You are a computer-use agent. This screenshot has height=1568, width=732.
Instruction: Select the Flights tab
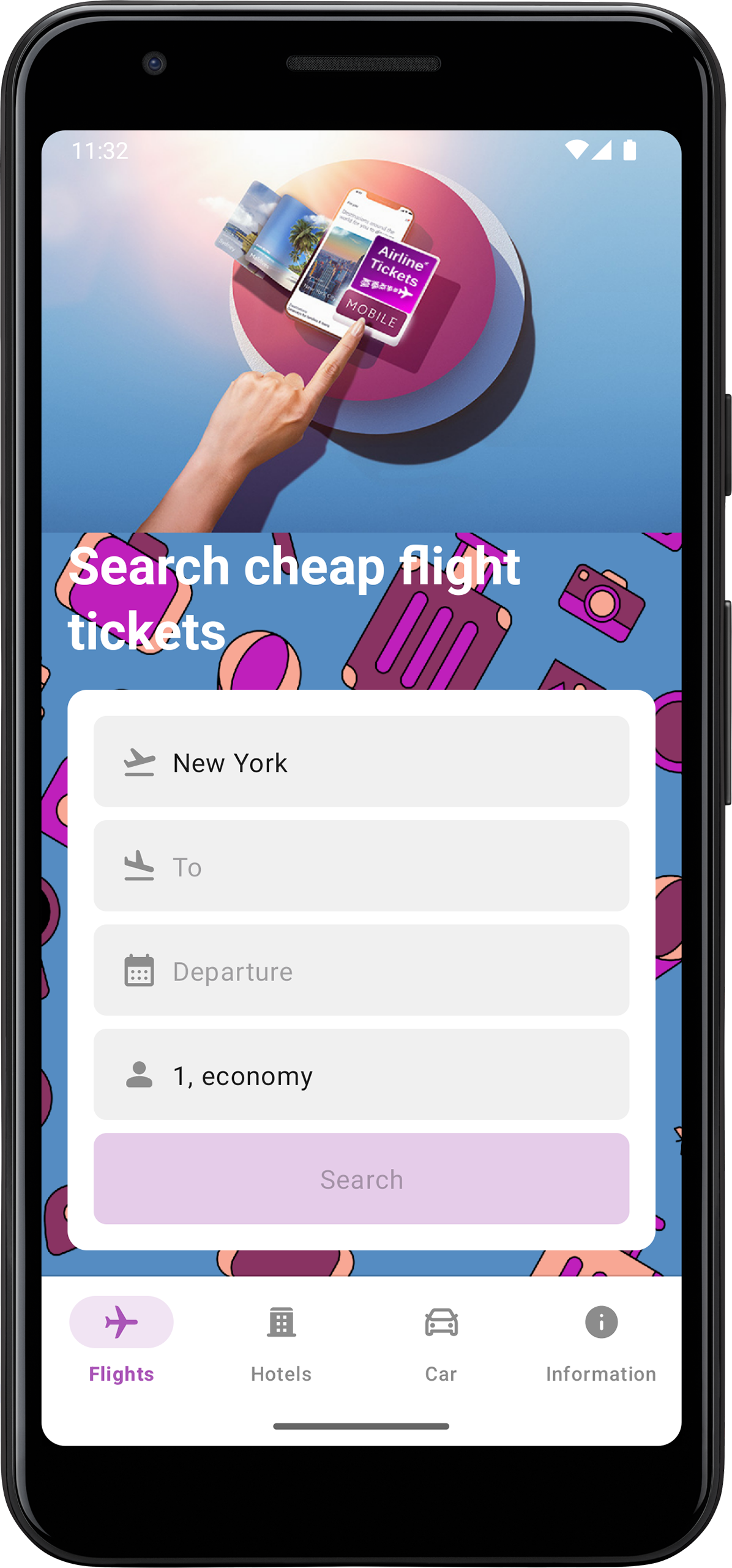point(121,1341)
